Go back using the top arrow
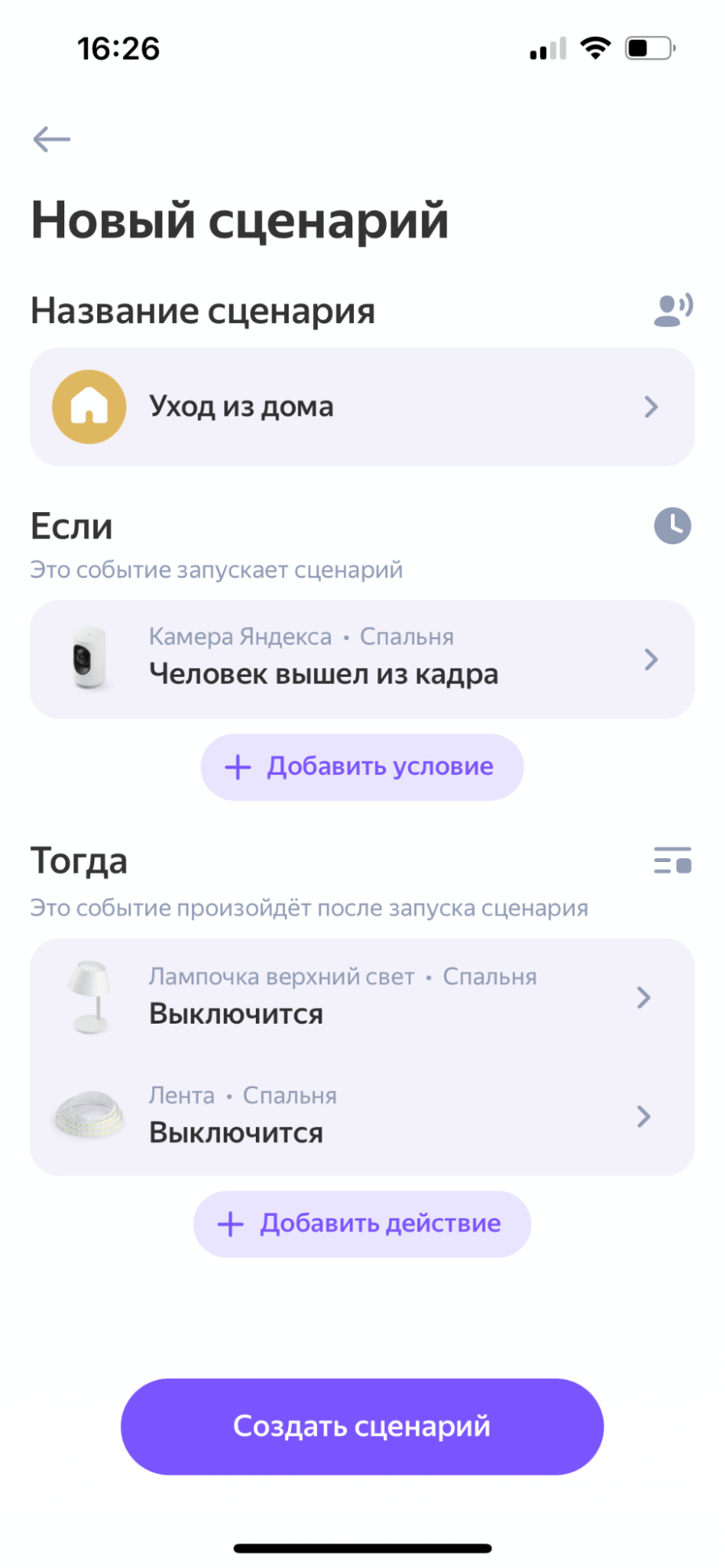Image resolution: width=725 pixels, height=1568 pixels. point(52,140)
